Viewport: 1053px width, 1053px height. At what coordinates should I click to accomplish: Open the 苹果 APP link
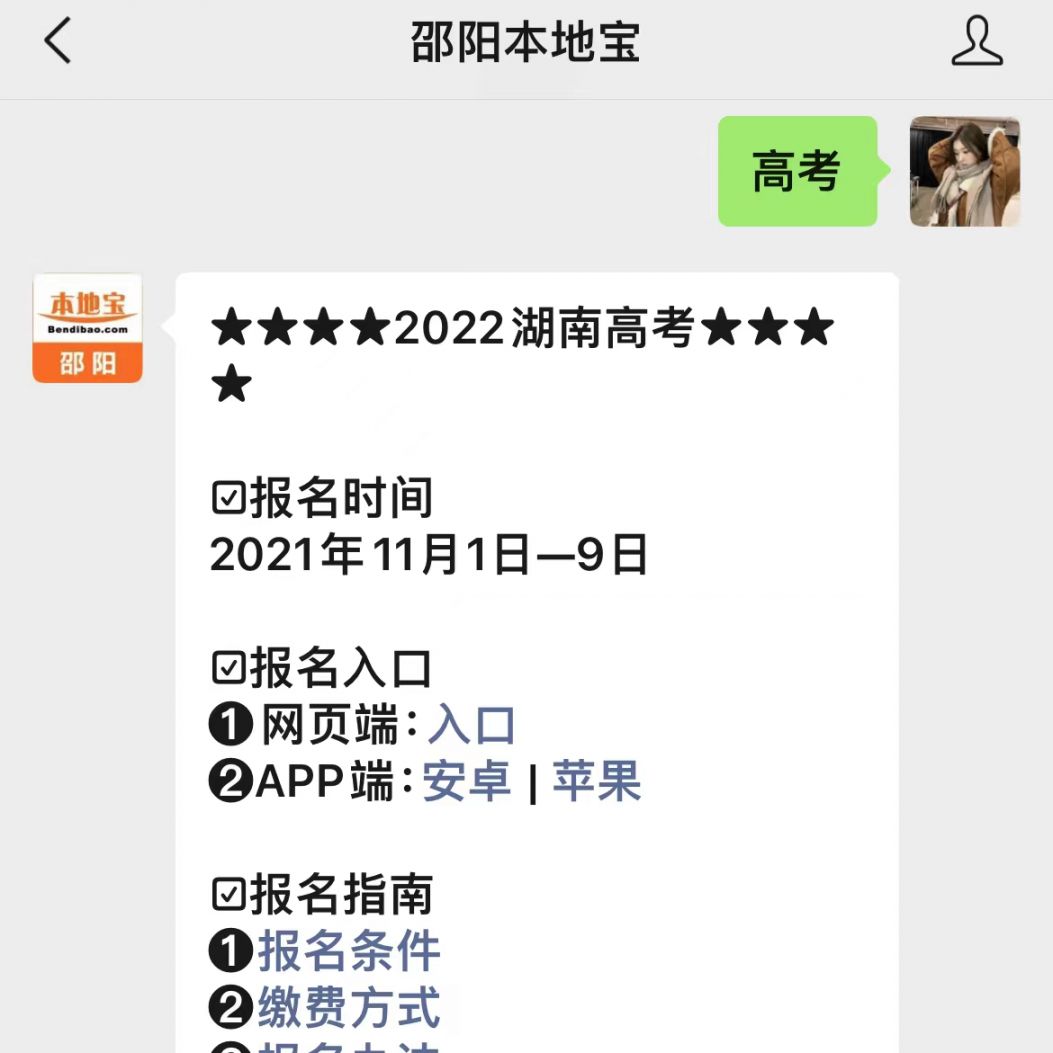[596, 782]
